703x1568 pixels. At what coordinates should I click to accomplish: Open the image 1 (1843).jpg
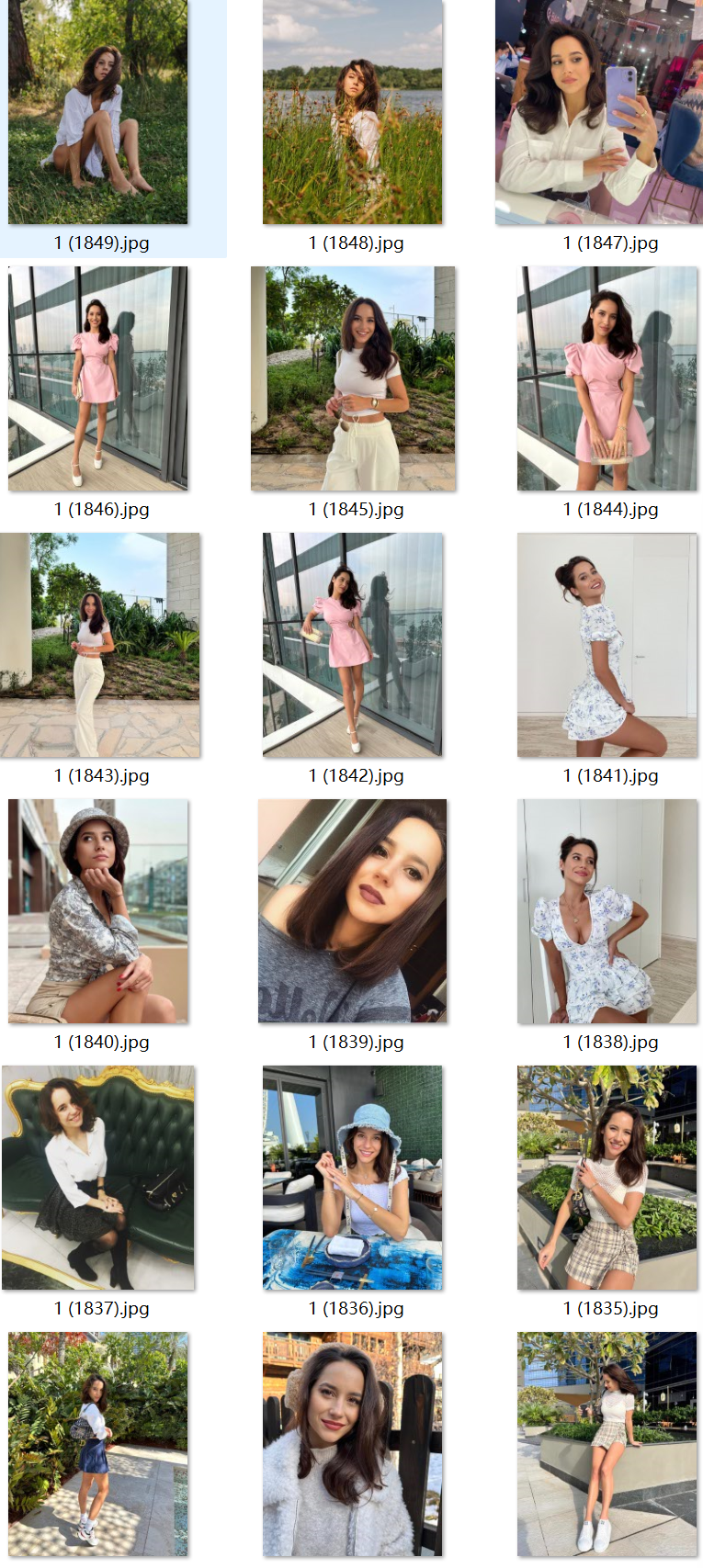click(x=100, y=645)
